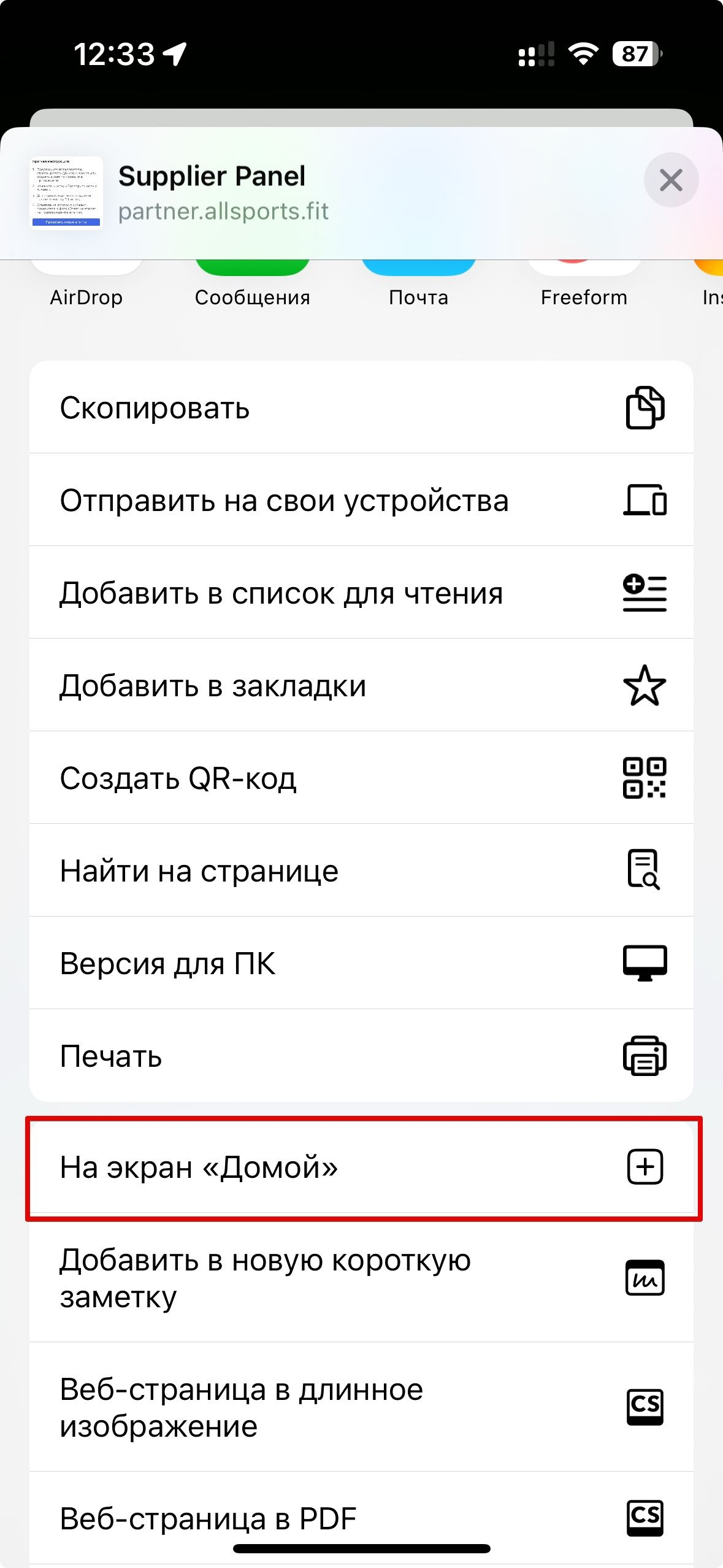Select Создать QR-код

[361, 778]
